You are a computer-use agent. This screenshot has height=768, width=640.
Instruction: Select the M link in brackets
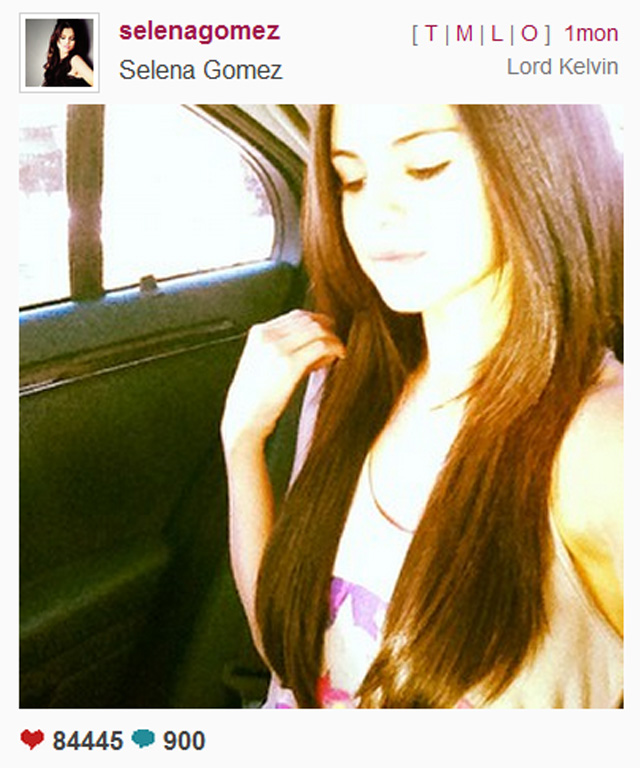click(x=463, y=34)
